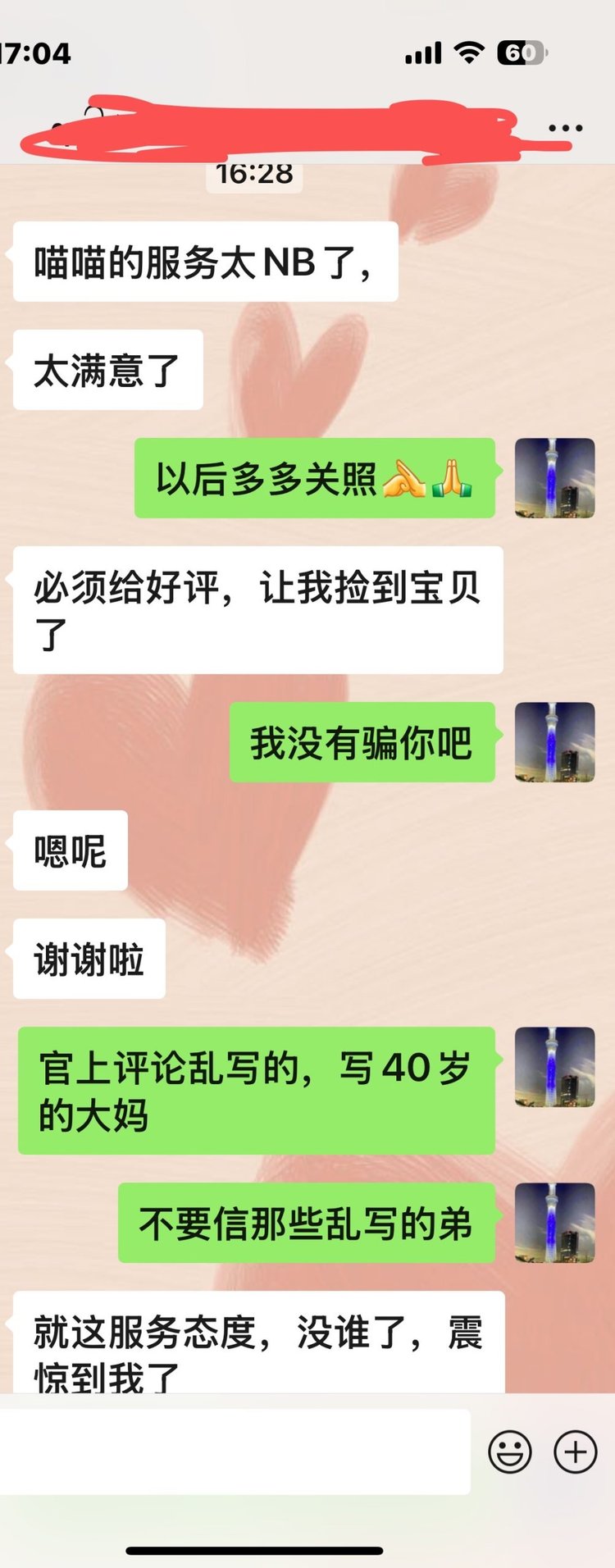Open sender avatar beside 我没有骗你吧 message
Screen dimensions: 615x1568
coord(554,742)
